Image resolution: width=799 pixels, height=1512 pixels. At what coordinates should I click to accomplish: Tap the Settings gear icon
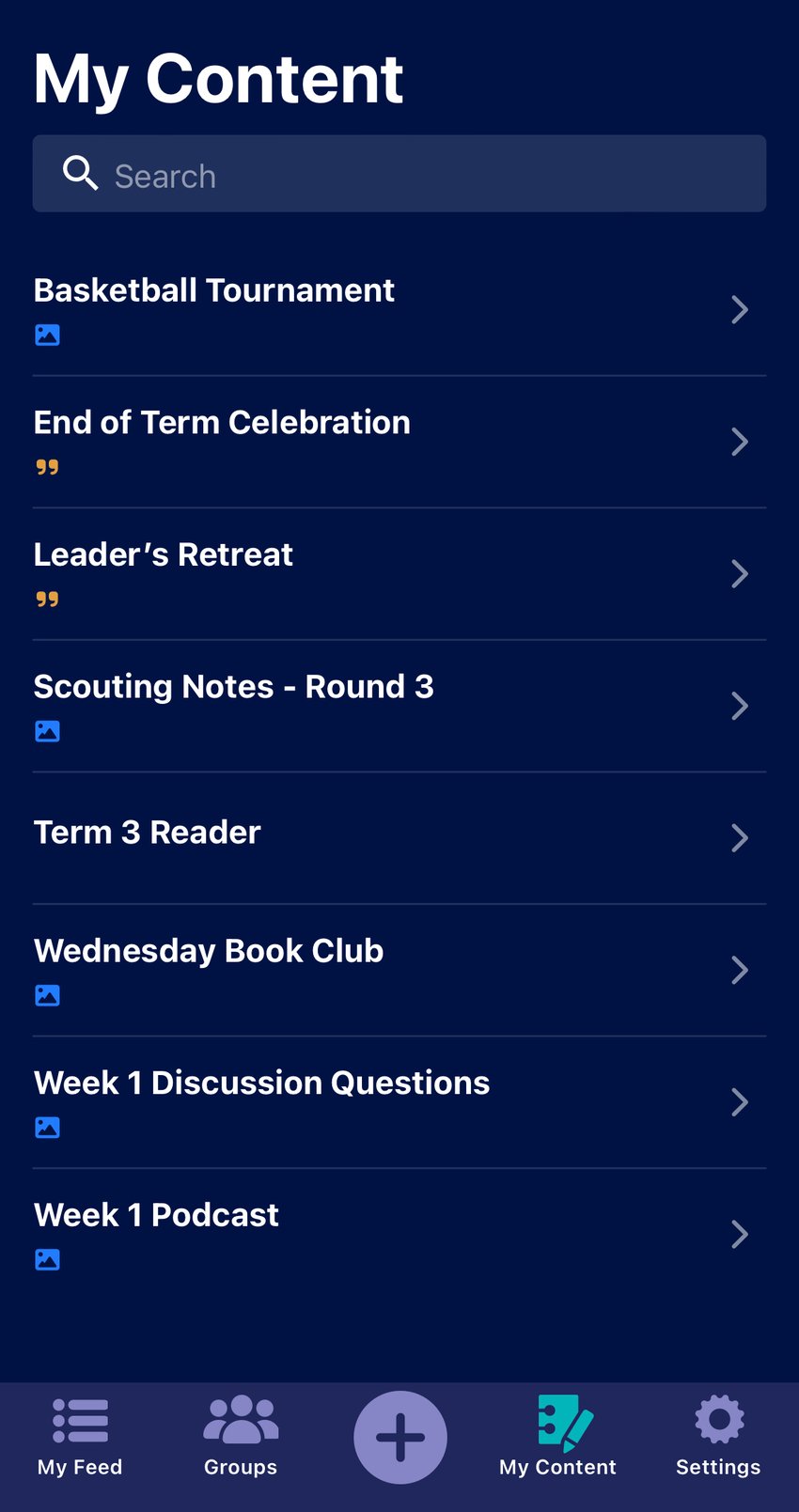718,1421
